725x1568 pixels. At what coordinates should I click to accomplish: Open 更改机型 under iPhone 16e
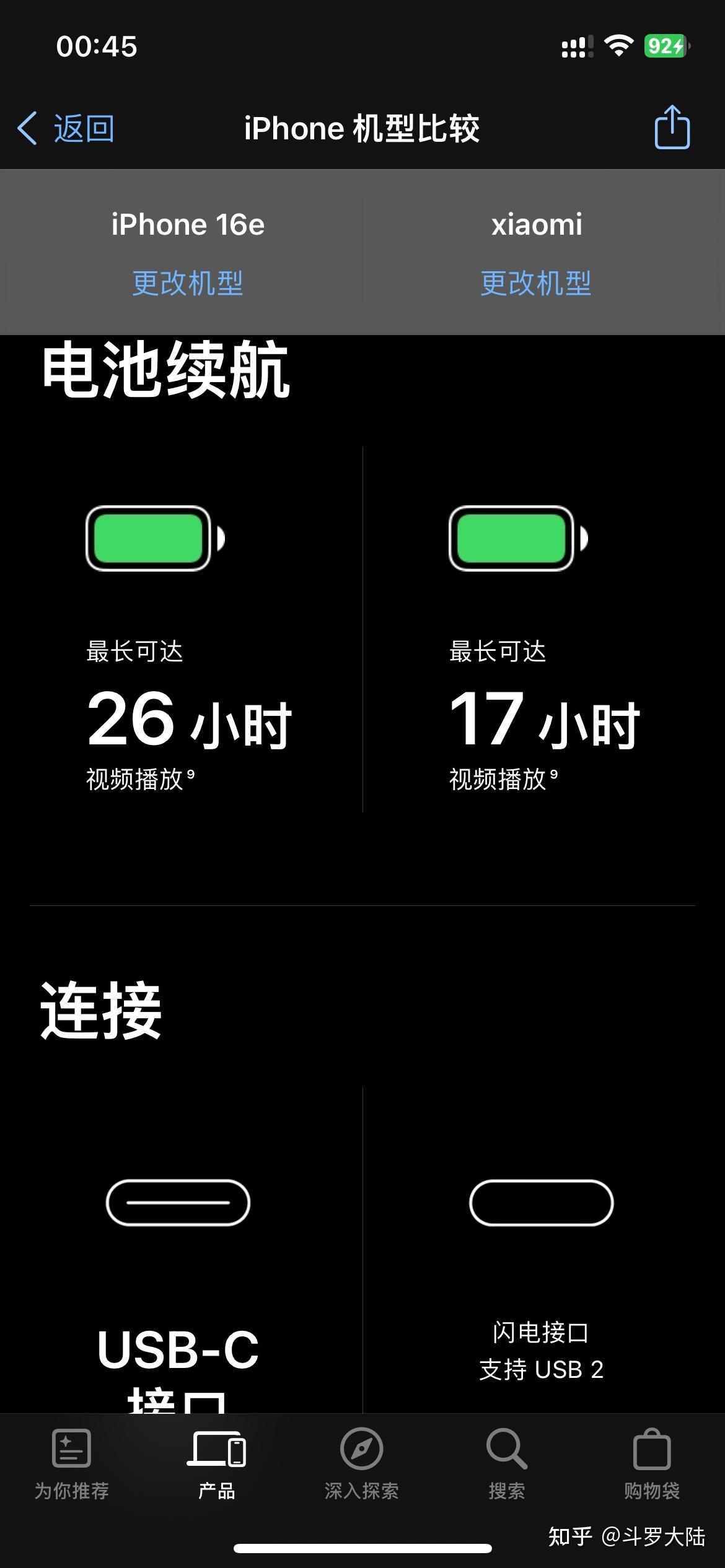pyautogui.click(x=187, y=284)
